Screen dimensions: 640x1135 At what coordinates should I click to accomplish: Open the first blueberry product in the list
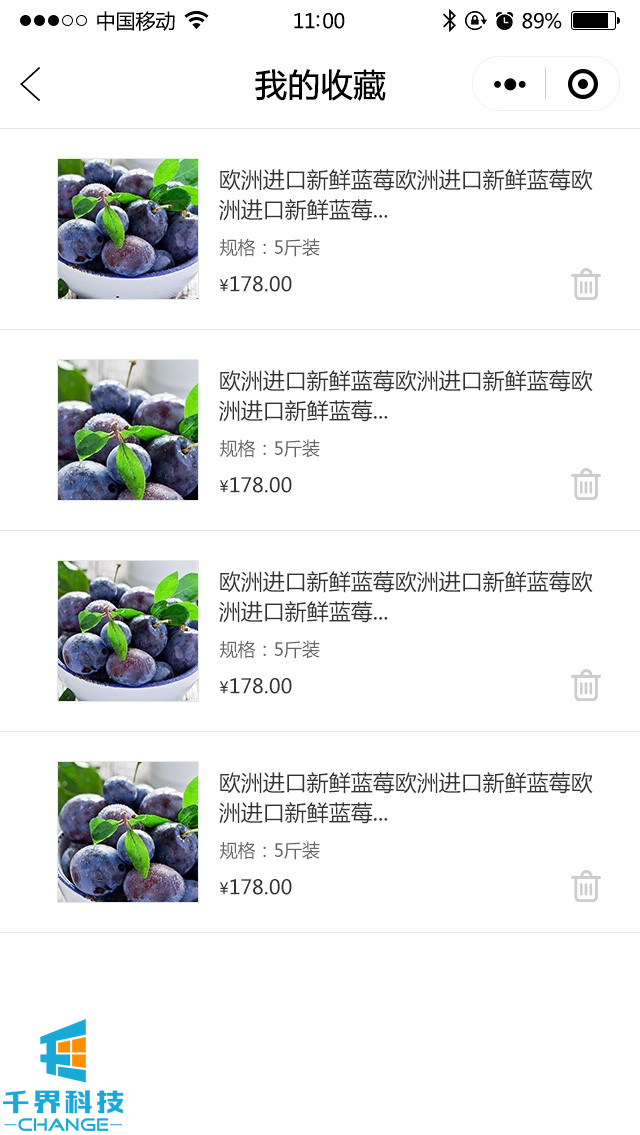[128, 229]
